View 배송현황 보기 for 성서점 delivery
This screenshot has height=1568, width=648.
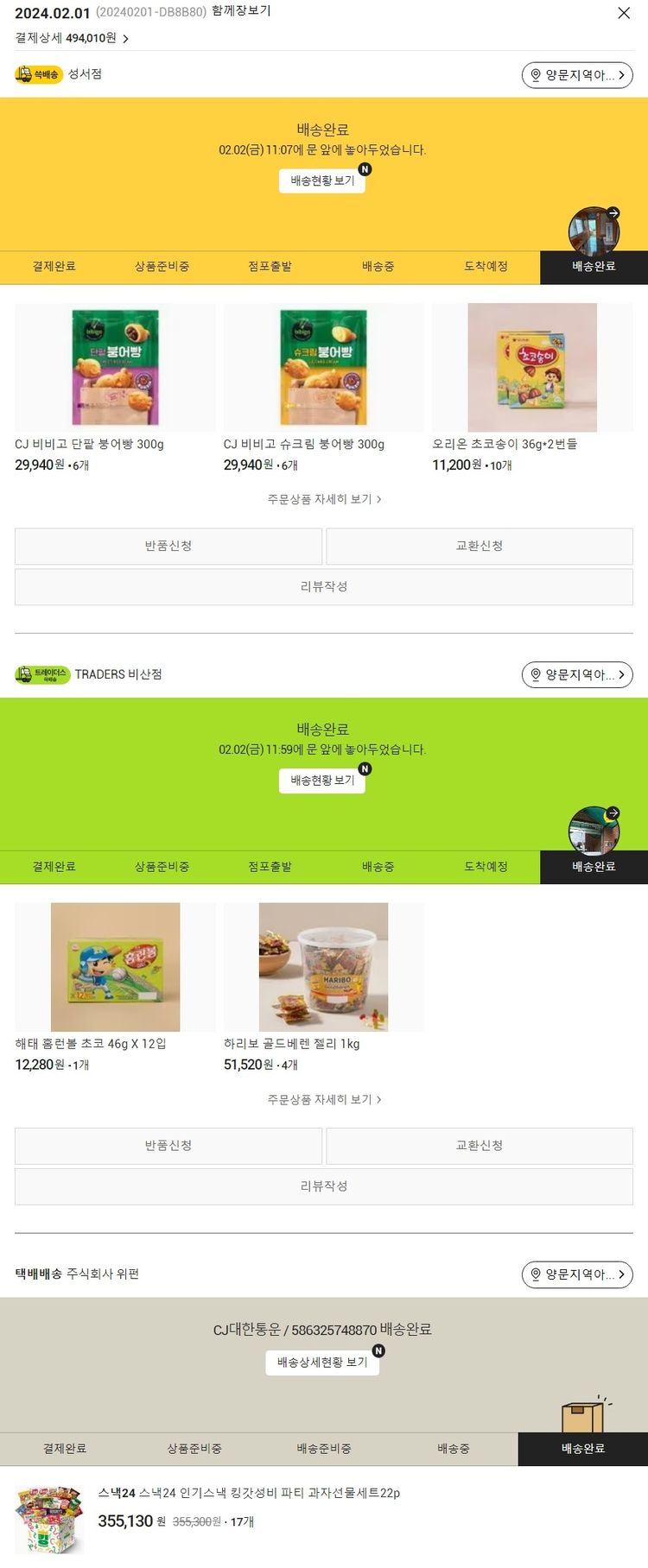(322, 180)
